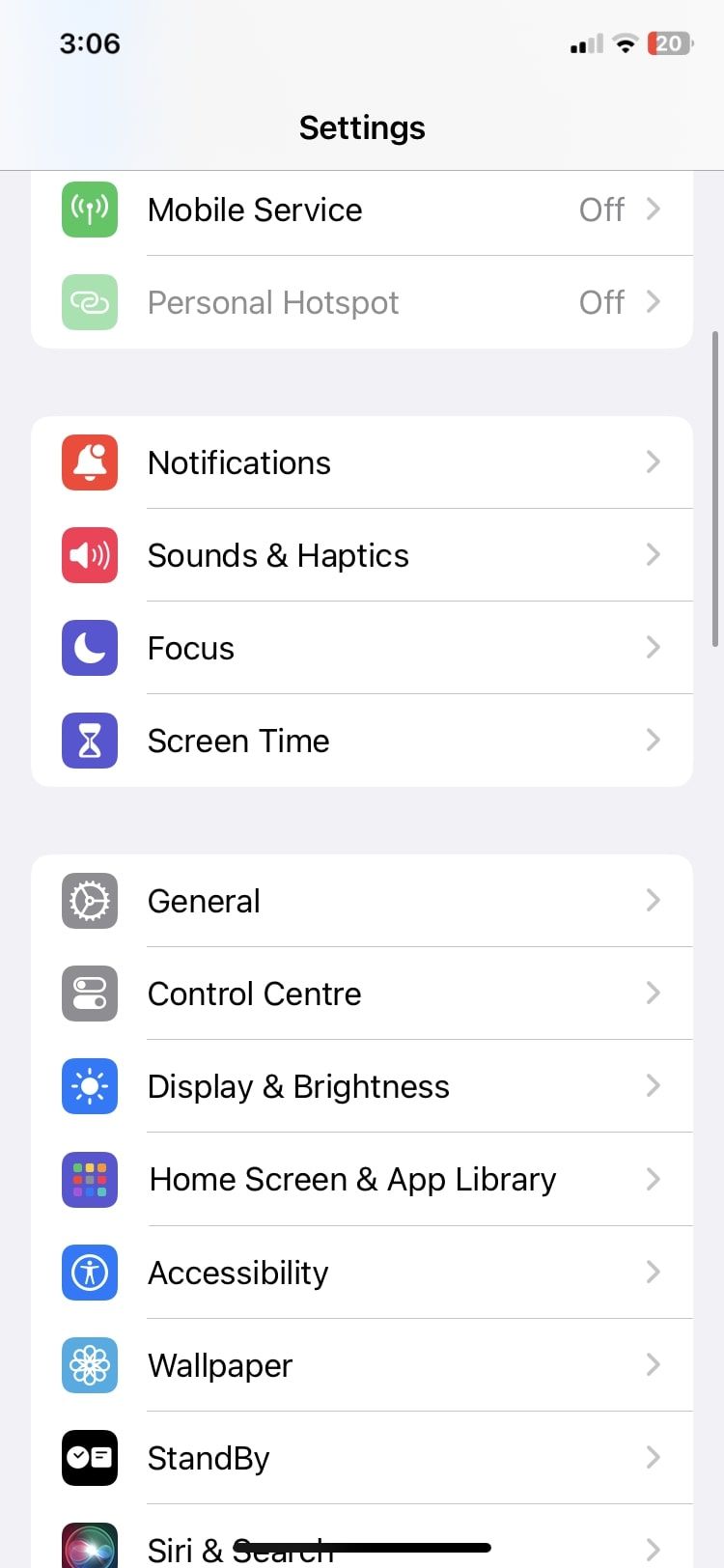Select the Home Screen & App Library icon
Viewport: 724px width, 1568px height.
(89, 1179)
